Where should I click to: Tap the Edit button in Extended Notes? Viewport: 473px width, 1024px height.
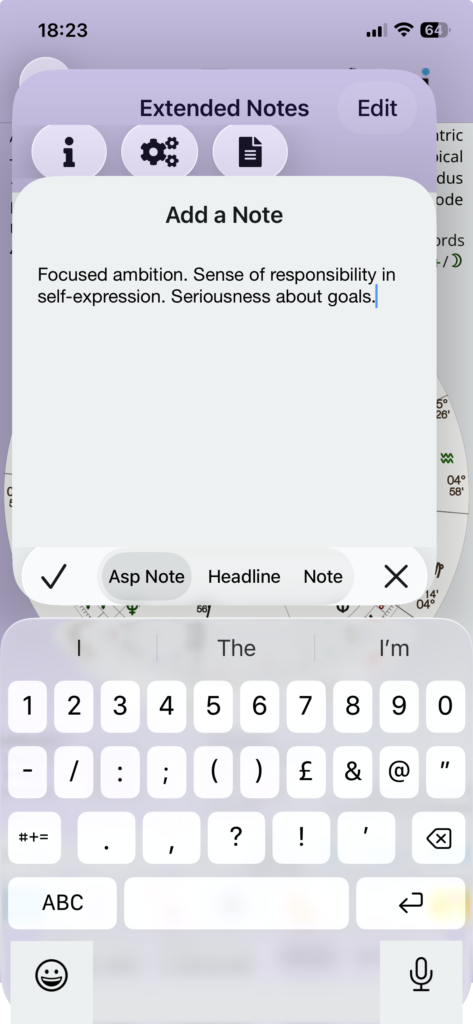[x=377, y=108]
